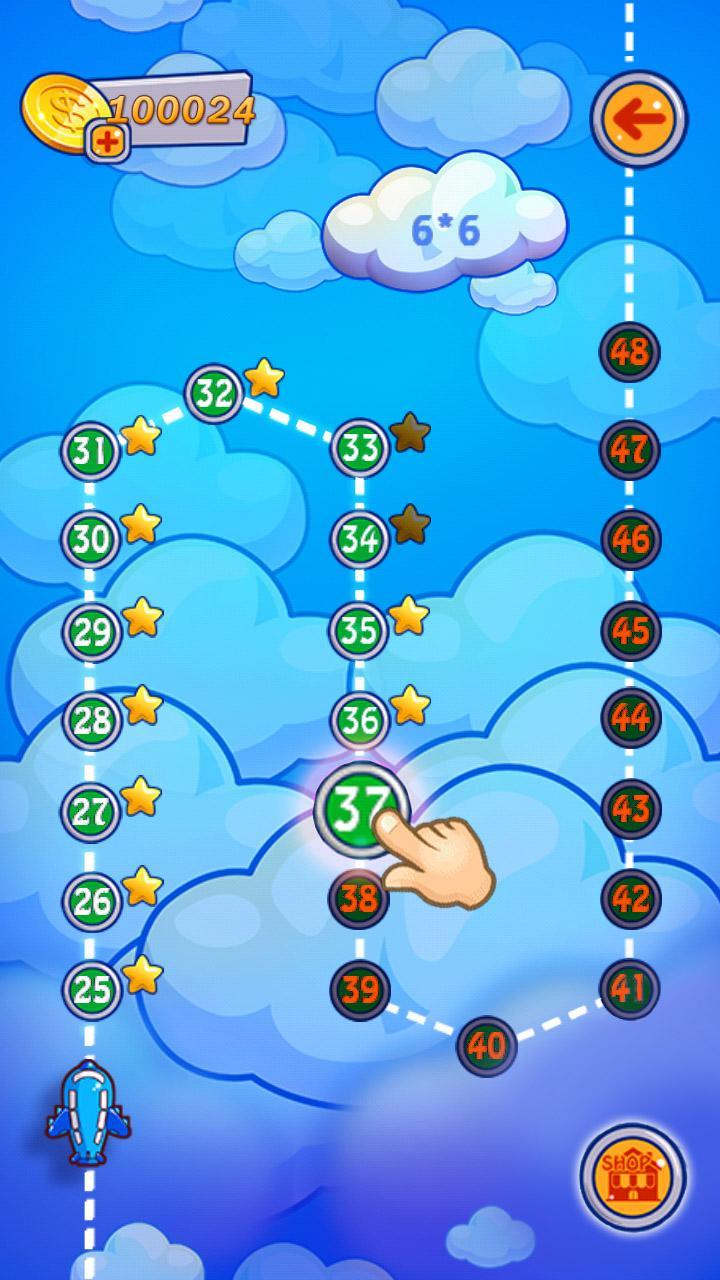720x1280 pixels.
Task: Choose level 27
Action: pos(91,811)
